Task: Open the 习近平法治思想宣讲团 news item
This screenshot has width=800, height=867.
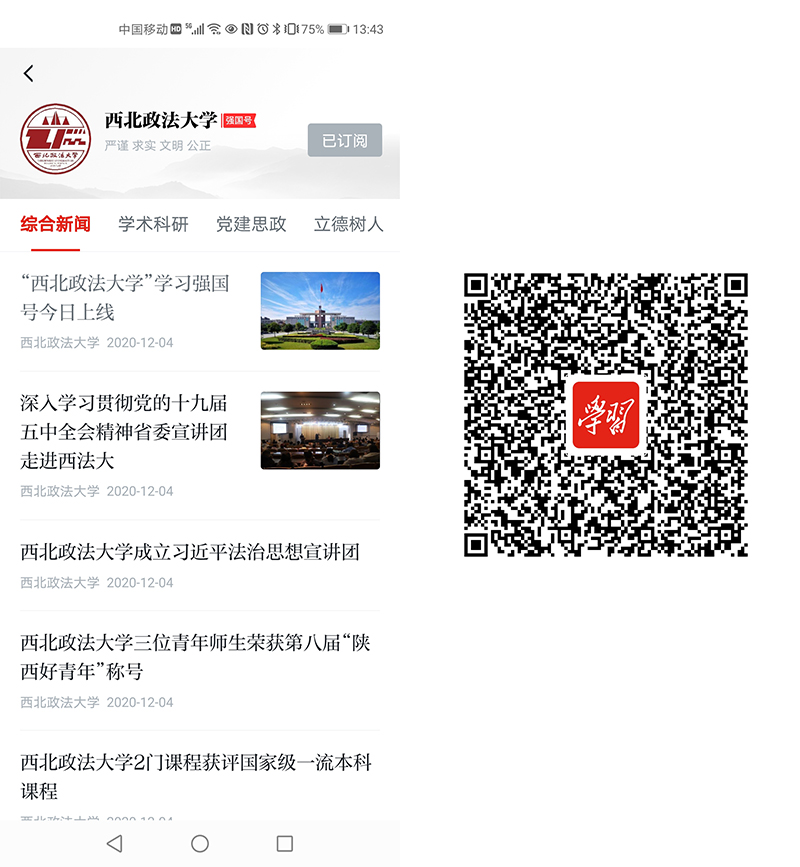Action: coord(190,552)
